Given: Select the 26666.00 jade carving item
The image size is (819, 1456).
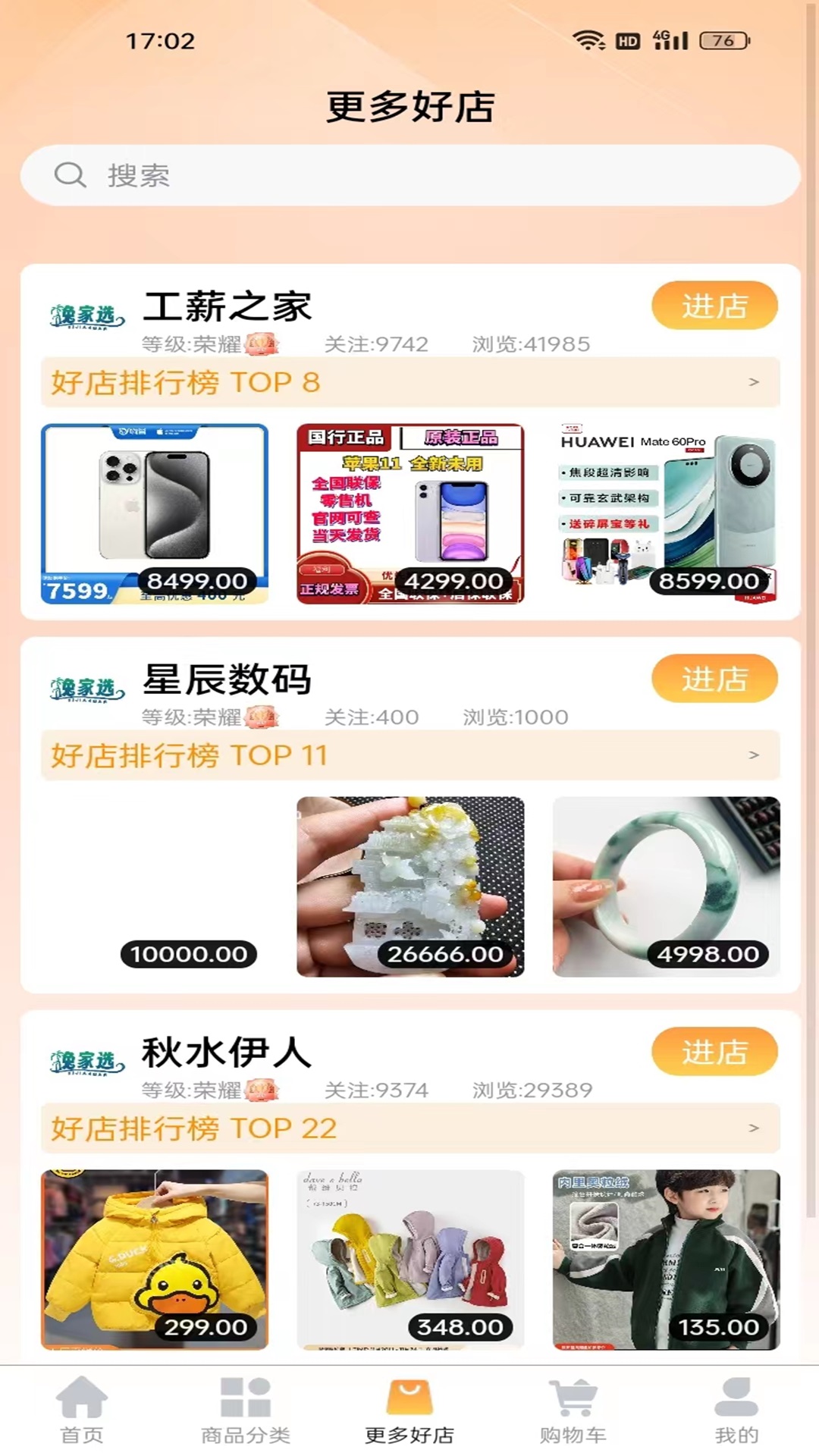Looking at the screenshot, I should point(409,886).
